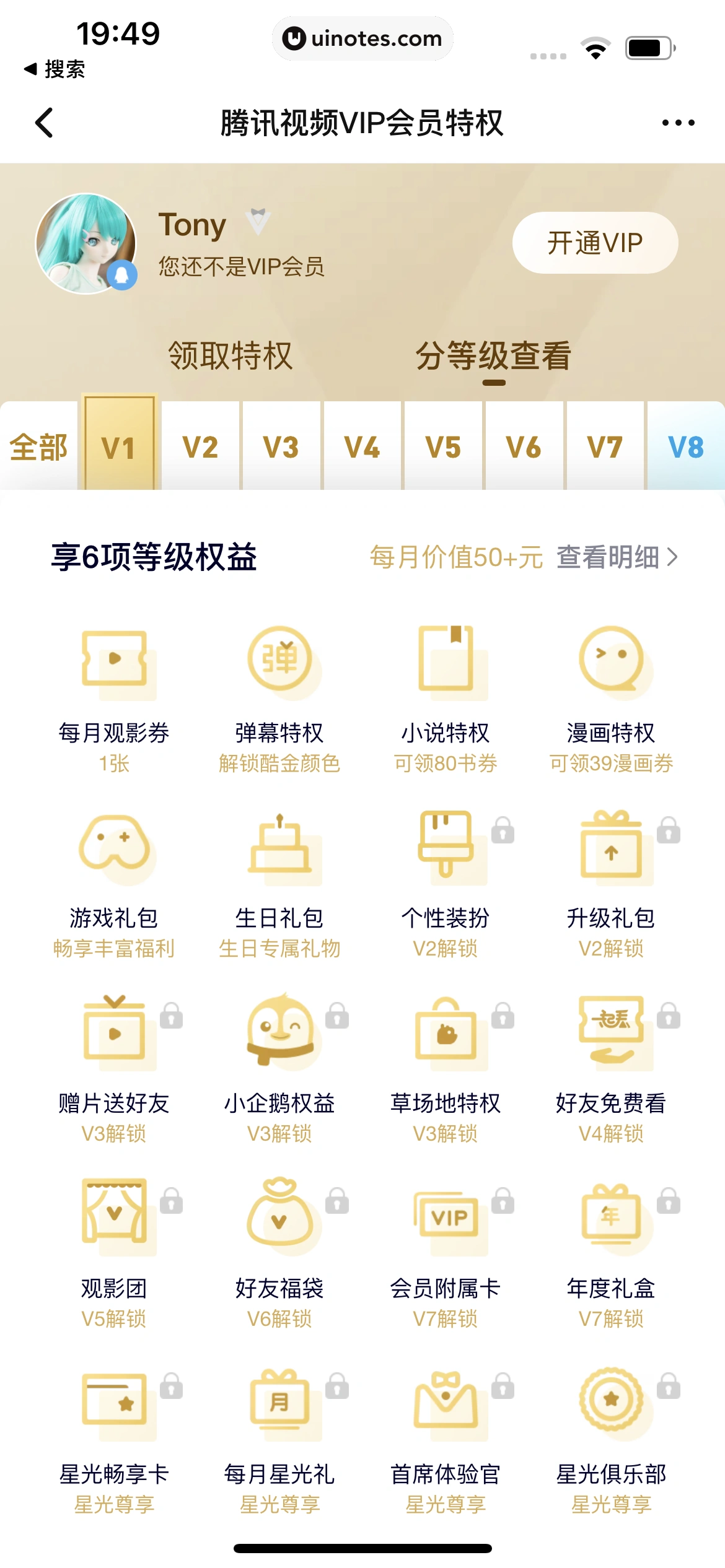Select the V5 level tab

[x=444, y=446]
